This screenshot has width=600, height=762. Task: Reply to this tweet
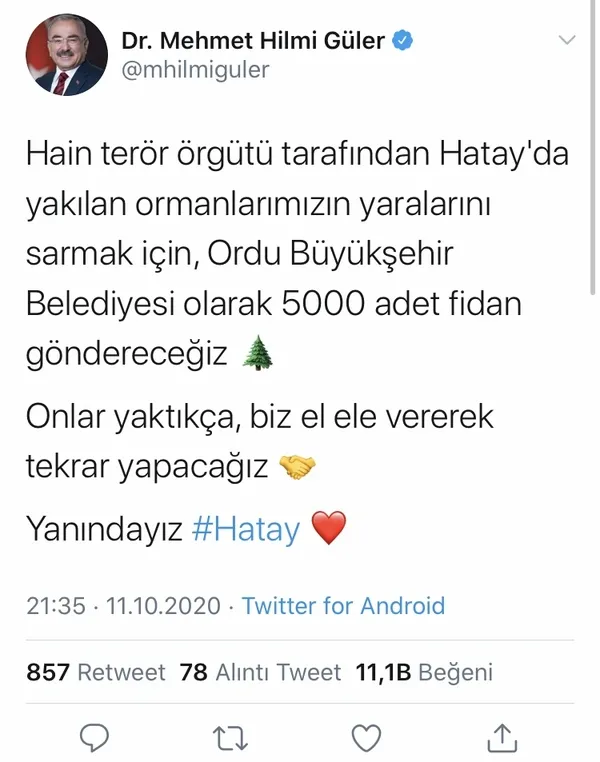pyautogui.click(x=94, y=737)
